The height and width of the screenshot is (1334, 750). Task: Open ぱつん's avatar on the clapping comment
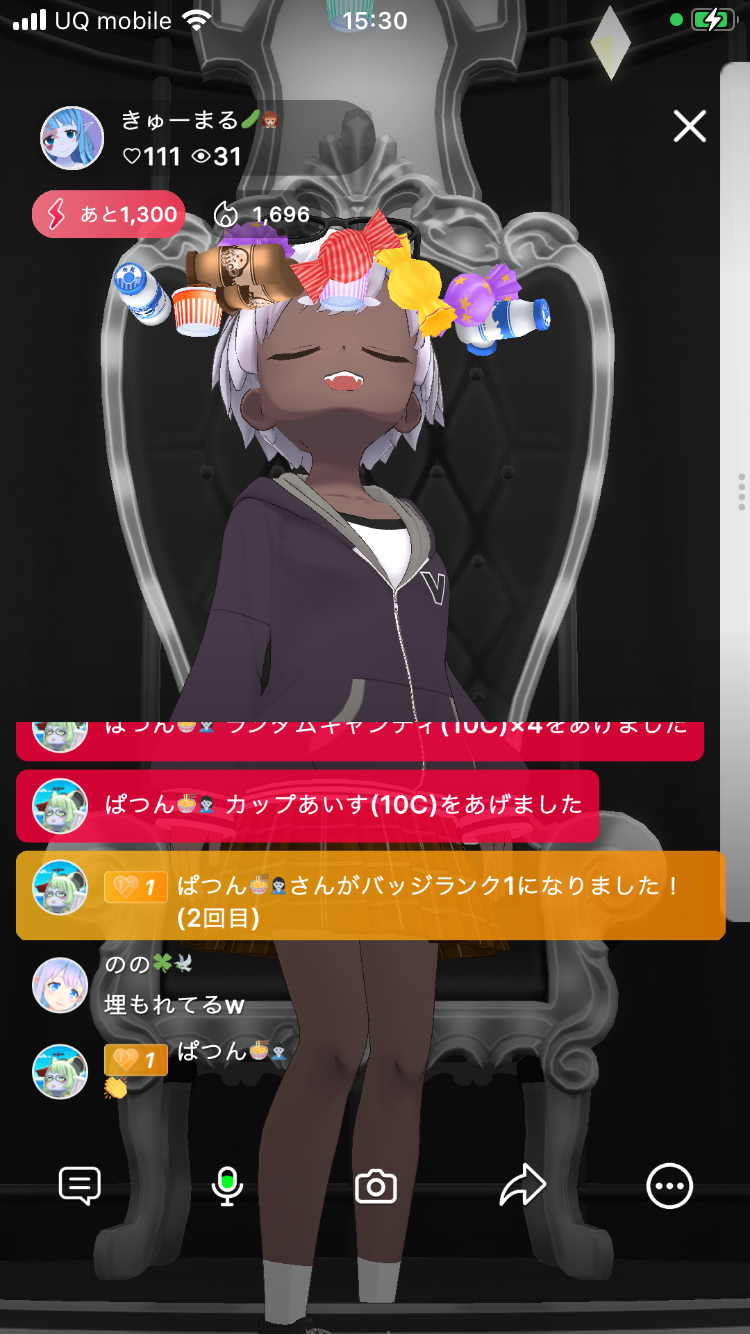click(x=60, y=1072)
